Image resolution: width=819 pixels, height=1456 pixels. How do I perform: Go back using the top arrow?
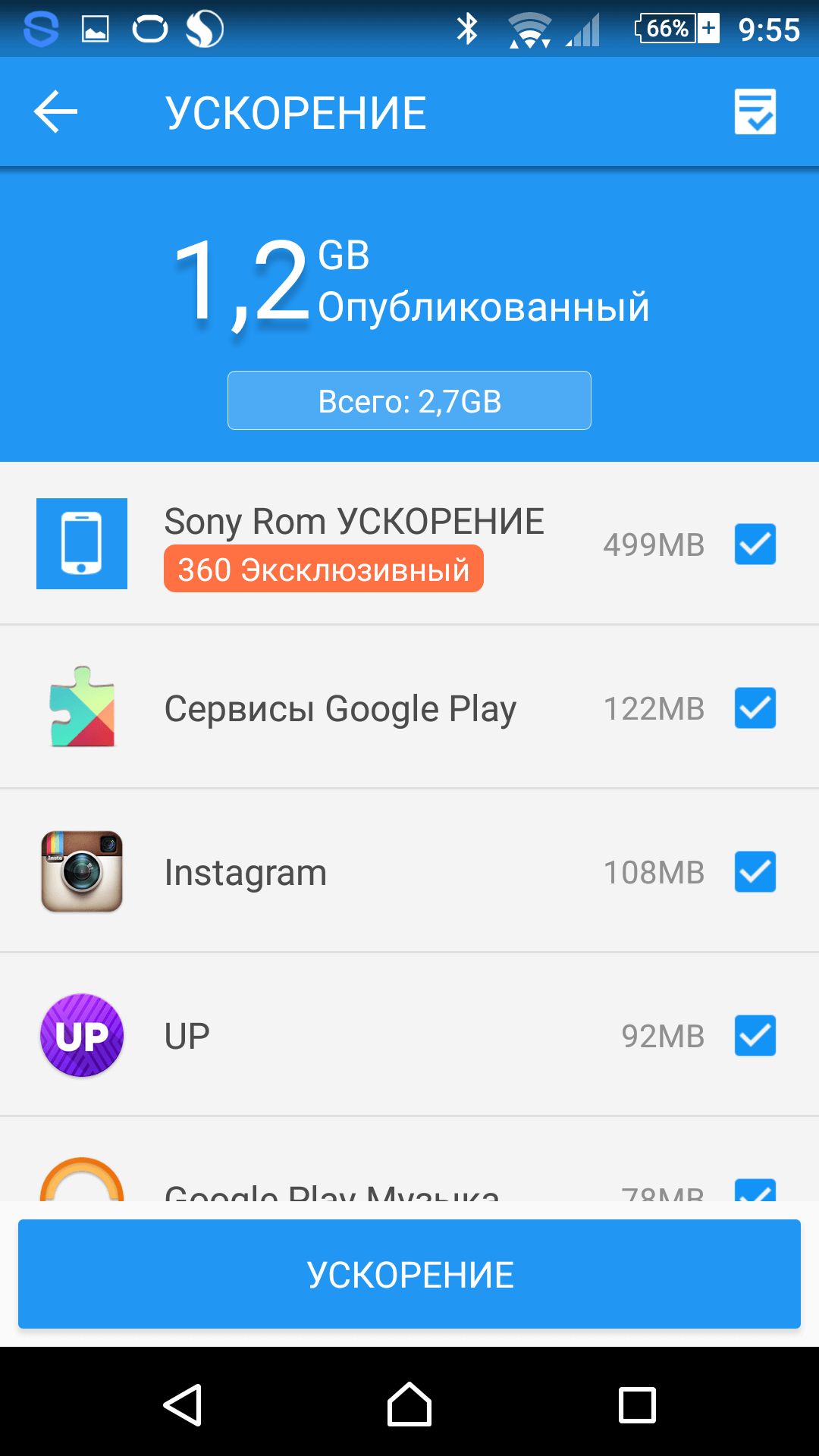(x=56, y=112)
